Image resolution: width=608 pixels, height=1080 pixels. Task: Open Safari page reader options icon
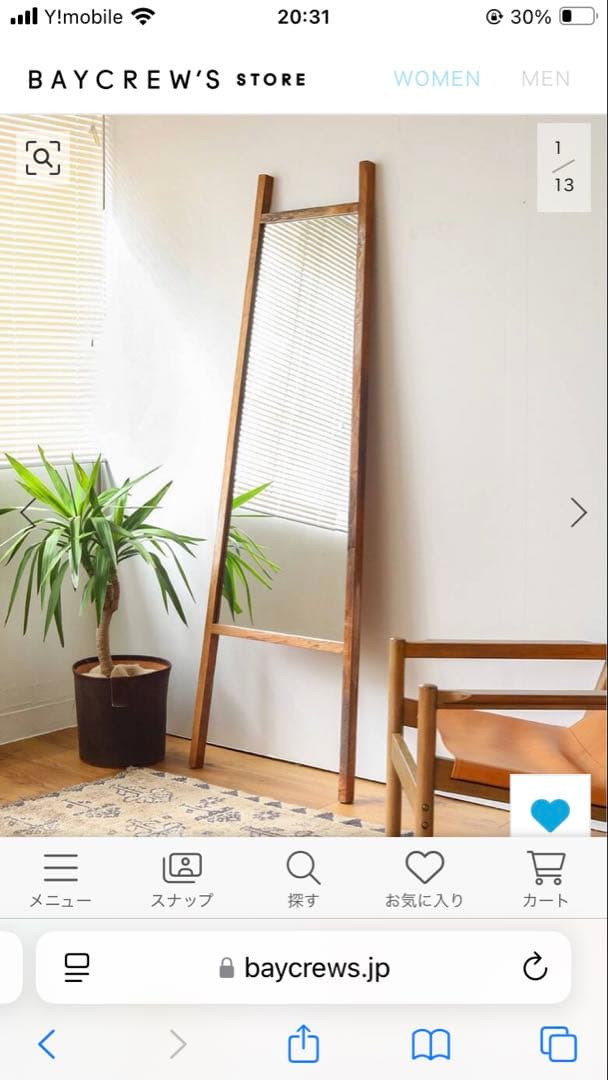(77, 967)
